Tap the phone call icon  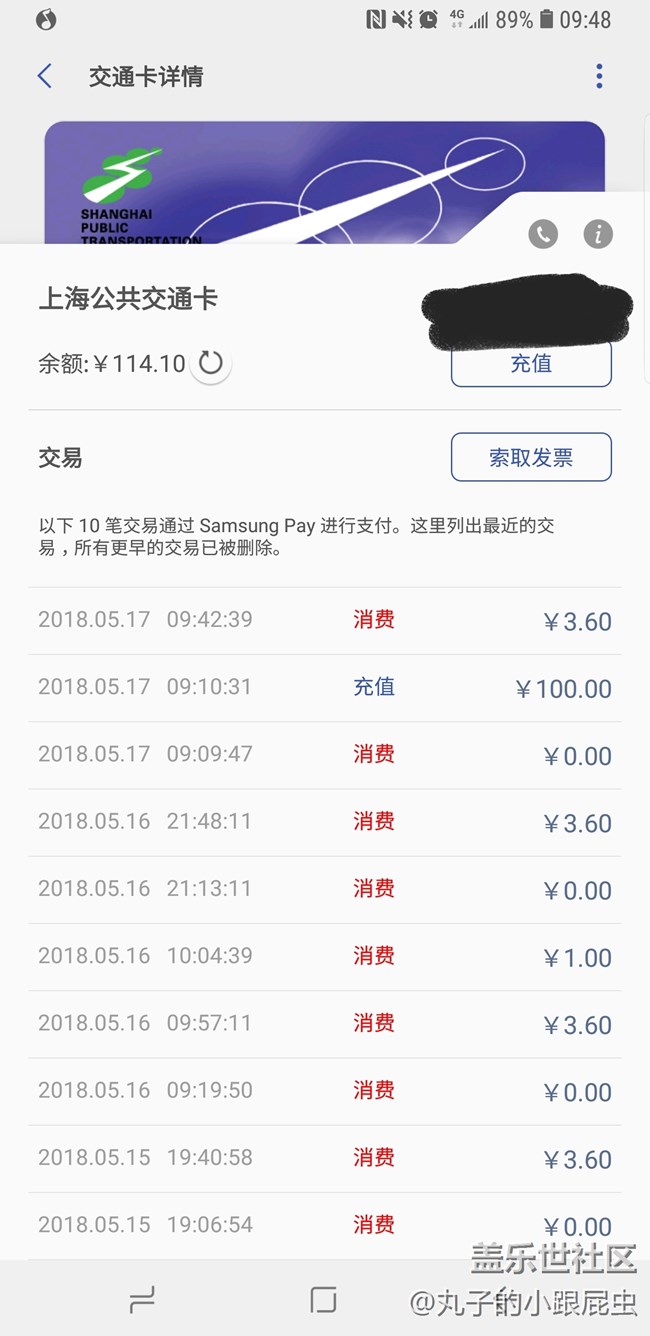(543, 234)
